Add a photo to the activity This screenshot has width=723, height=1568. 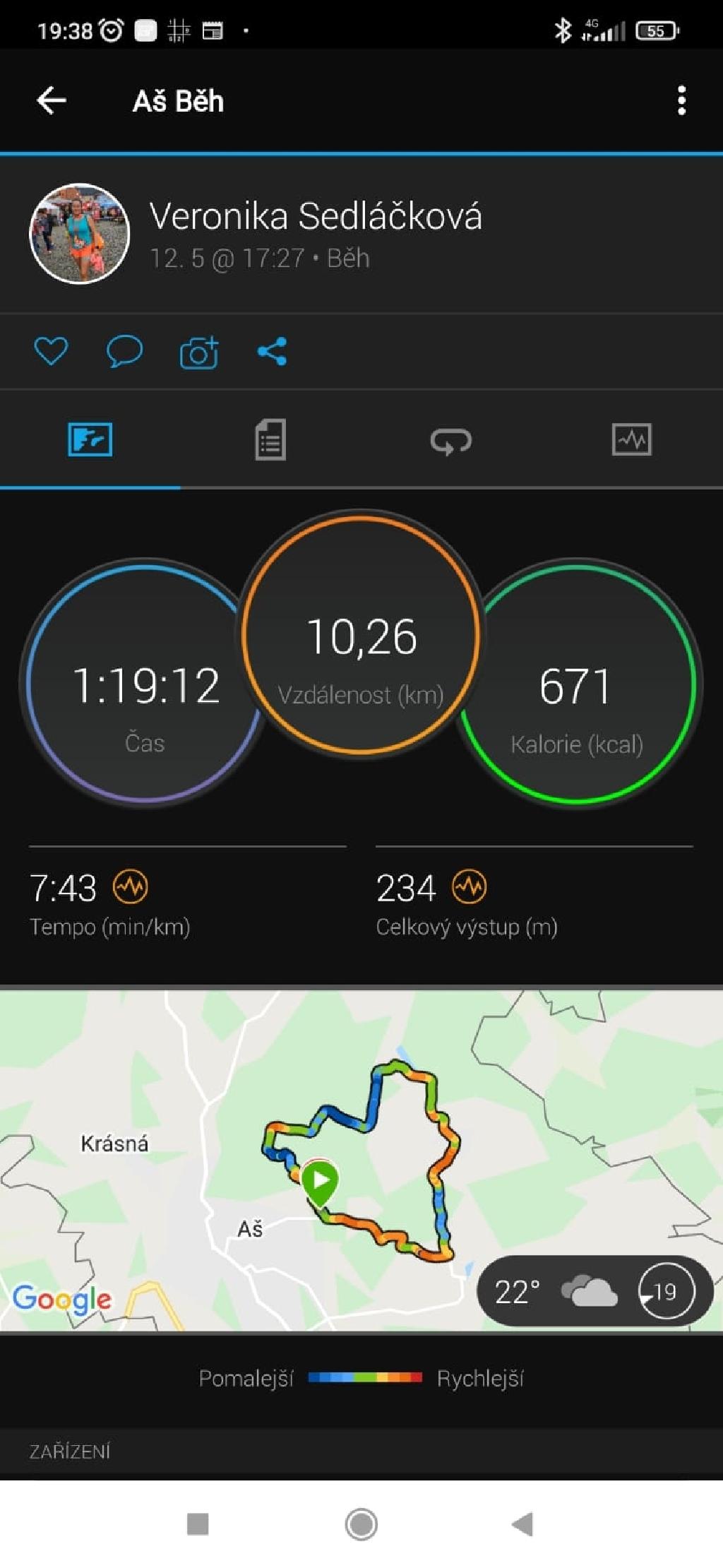(x=199, y=352)
